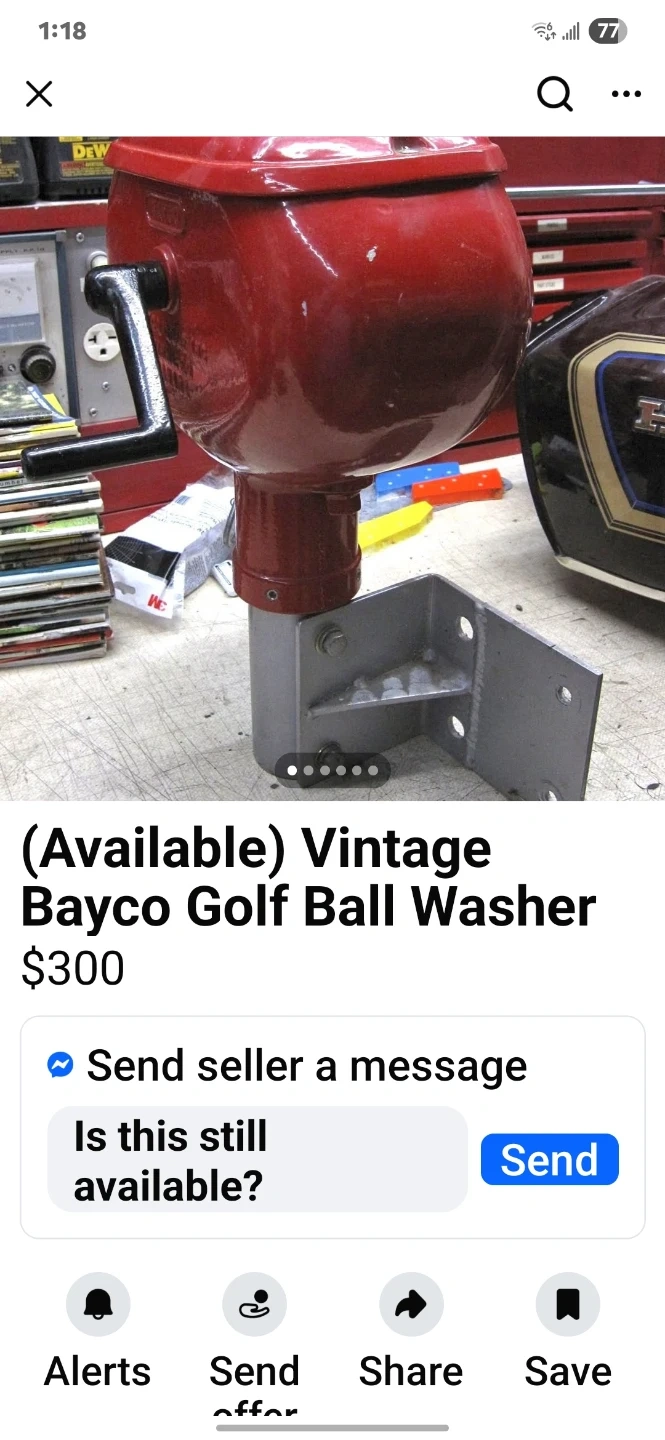Open the three-dot overflow menu

pyautogui.click(x=626, y=94)
